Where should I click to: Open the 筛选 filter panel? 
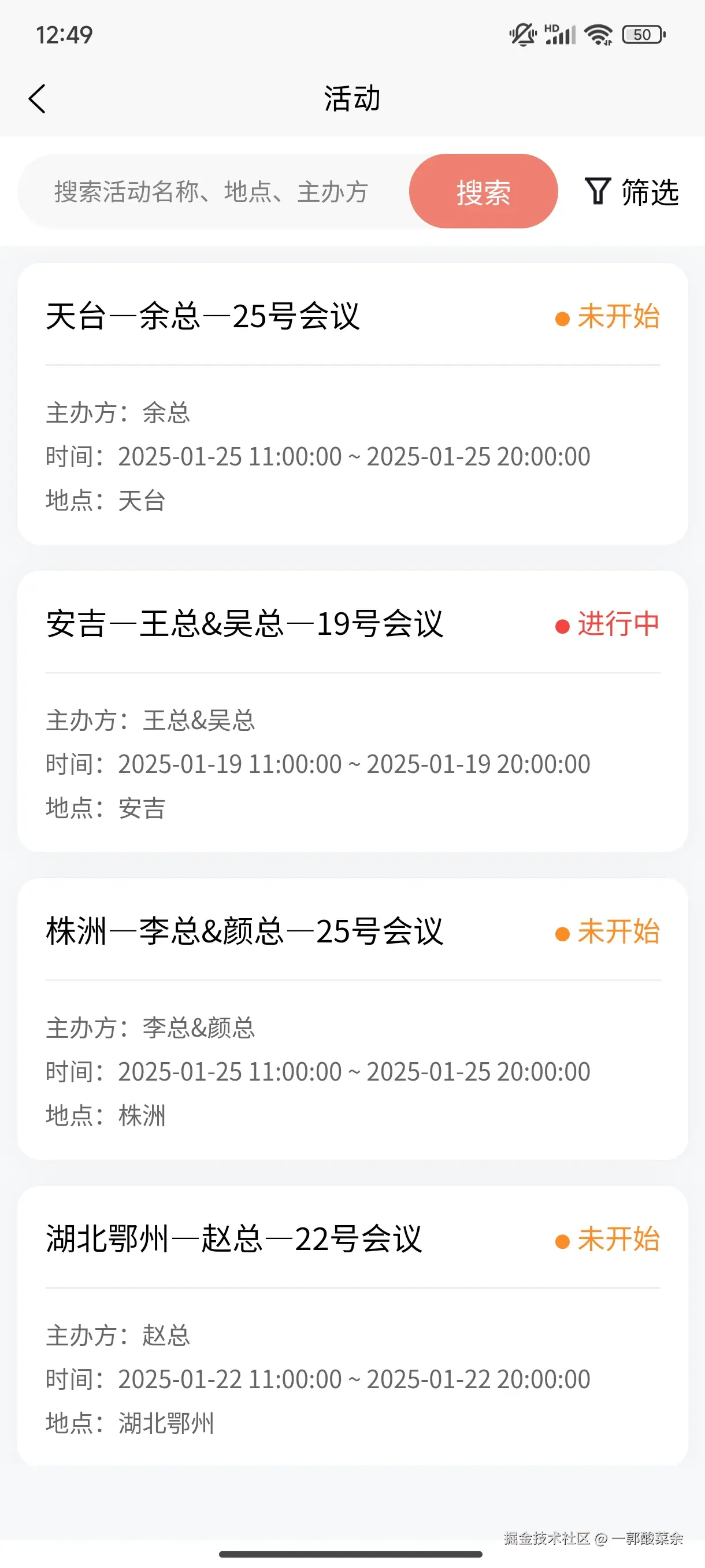click(x=648, y=192)
